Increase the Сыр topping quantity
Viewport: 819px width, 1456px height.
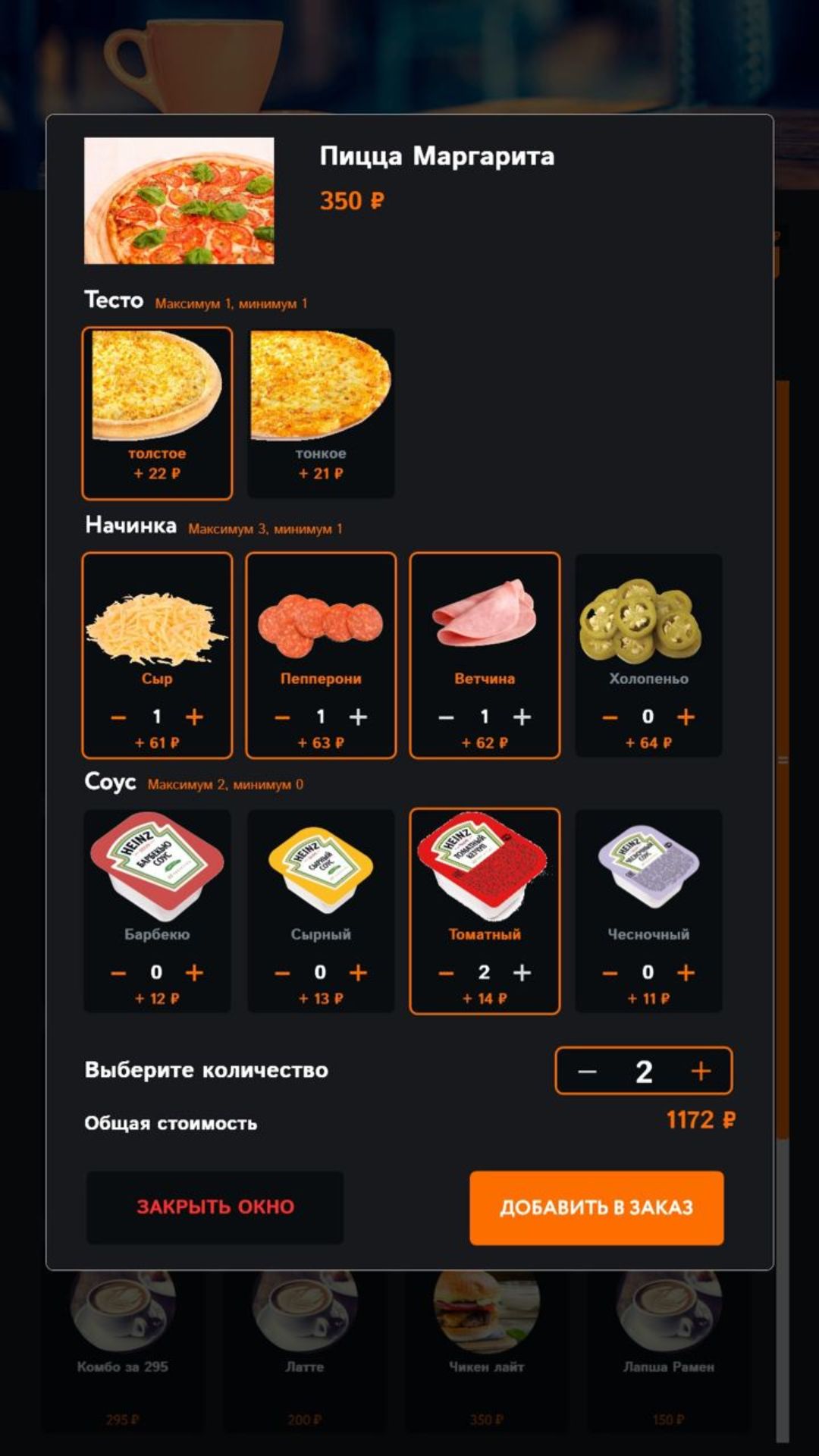coord(194,717)
